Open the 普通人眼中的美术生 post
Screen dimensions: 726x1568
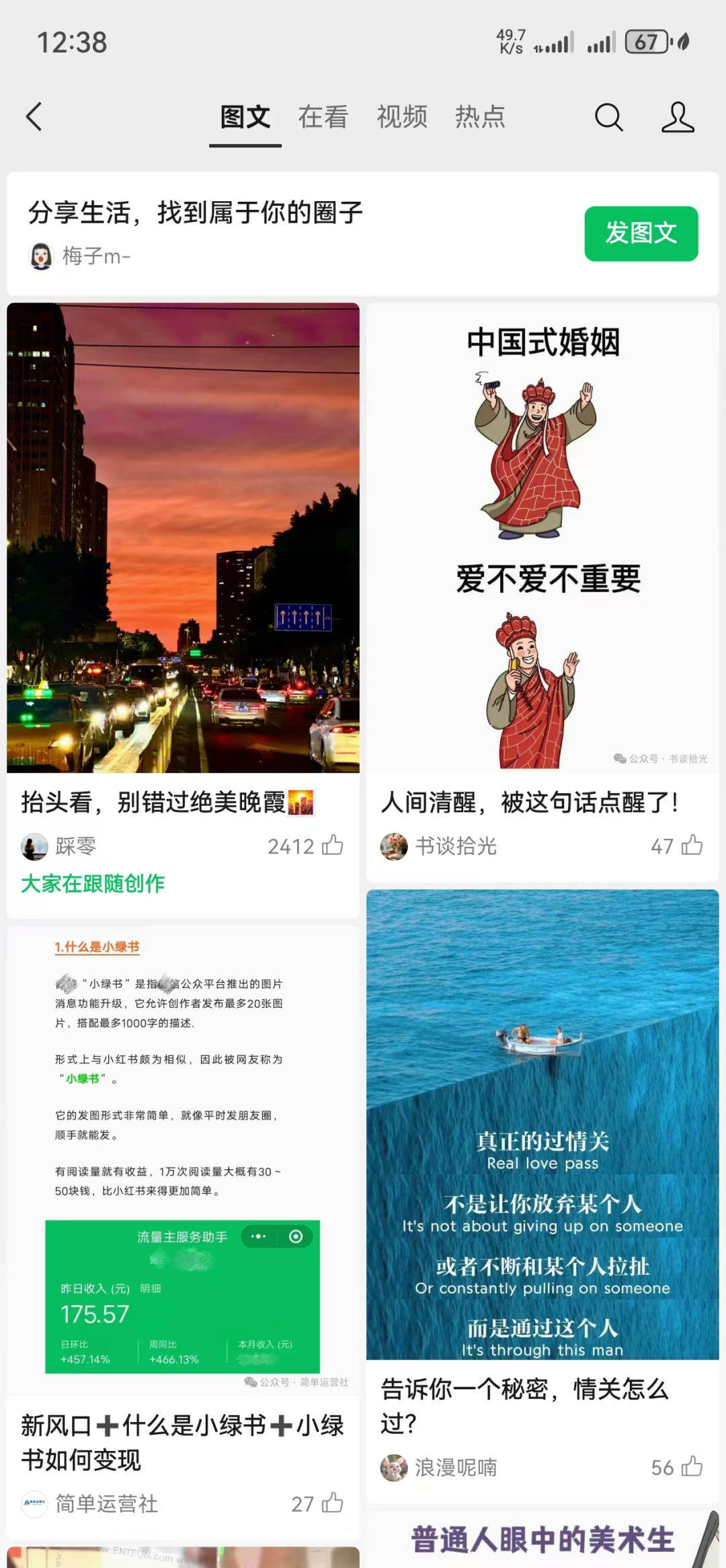(542, 1540)
